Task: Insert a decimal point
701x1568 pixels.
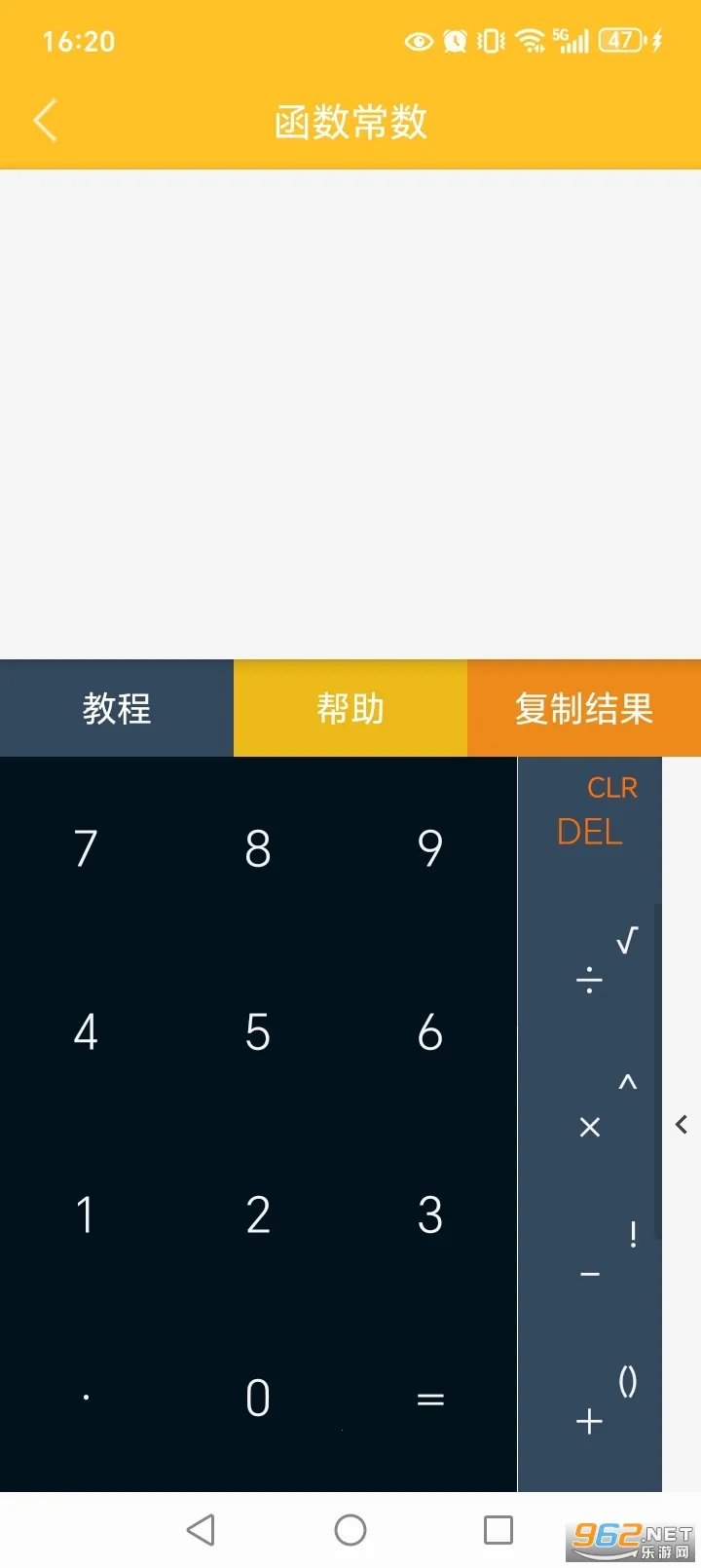Action: click(86, 1399)
